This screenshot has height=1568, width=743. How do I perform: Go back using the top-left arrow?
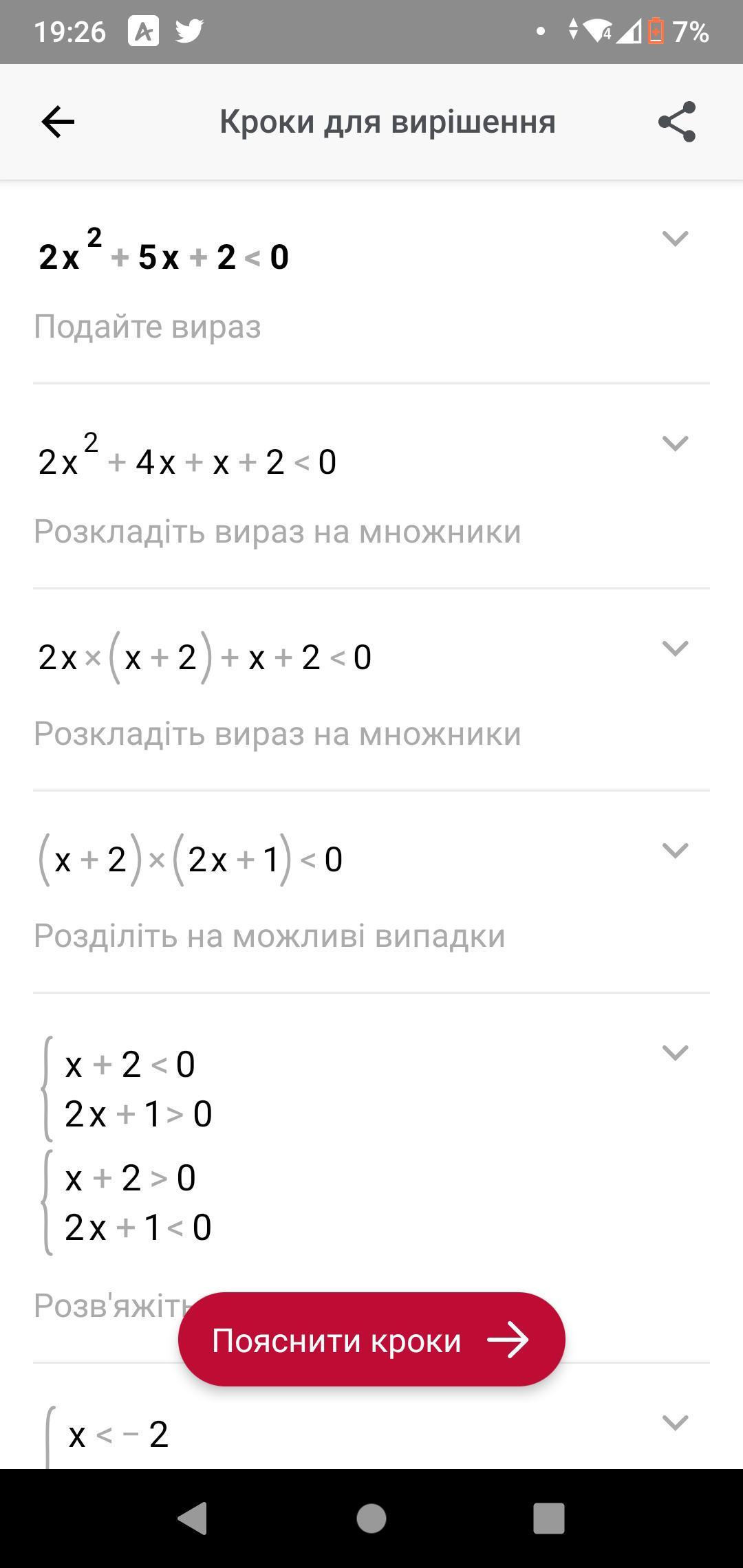click(58, 122)
